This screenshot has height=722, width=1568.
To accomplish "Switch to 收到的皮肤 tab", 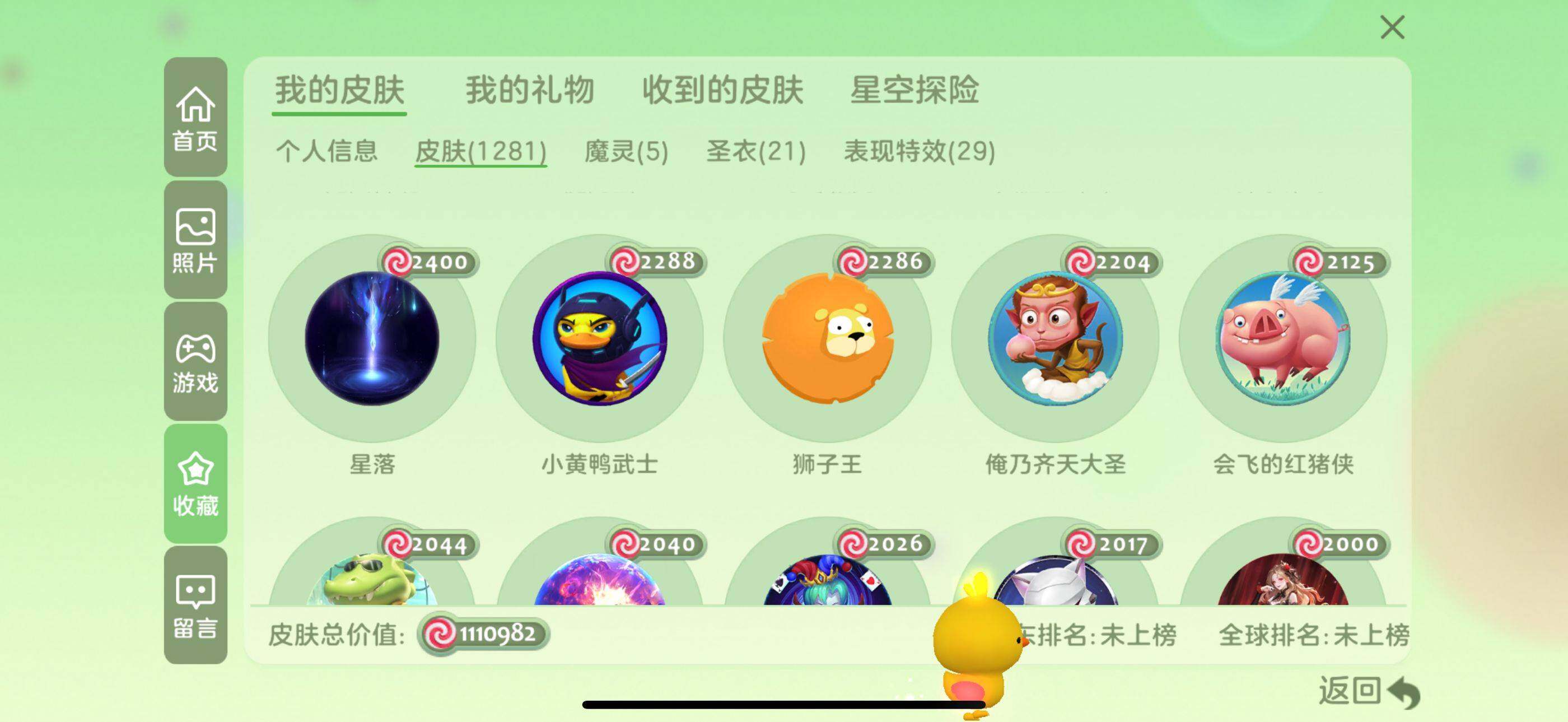I will pyautogui.click(x=722, y=90).
